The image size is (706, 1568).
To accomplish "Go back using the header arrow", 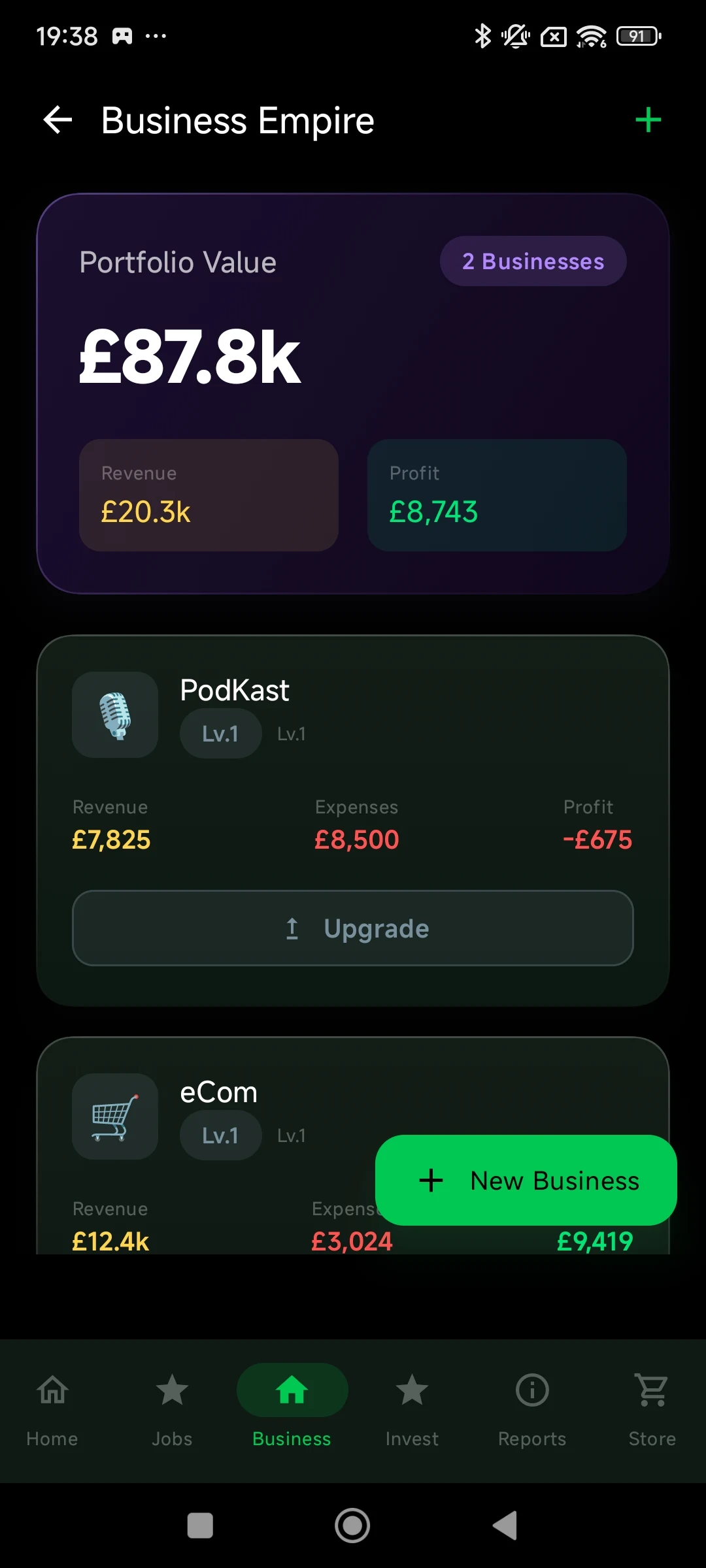I will pyautogui.click(x=58, y=120).
